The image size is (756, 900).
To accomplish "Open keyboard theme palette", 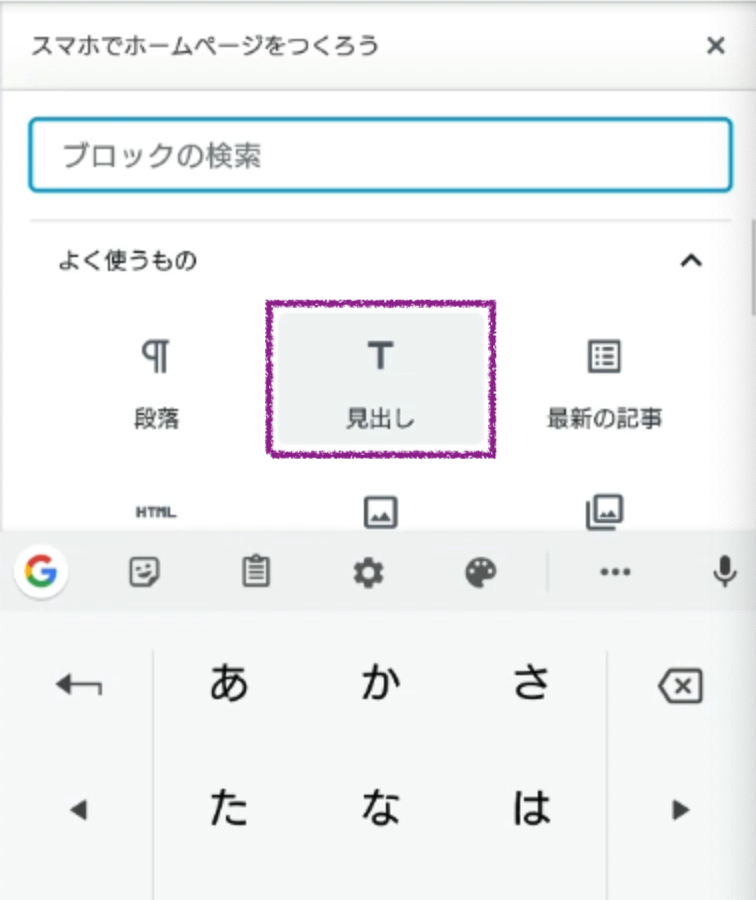I will [481, 572].
